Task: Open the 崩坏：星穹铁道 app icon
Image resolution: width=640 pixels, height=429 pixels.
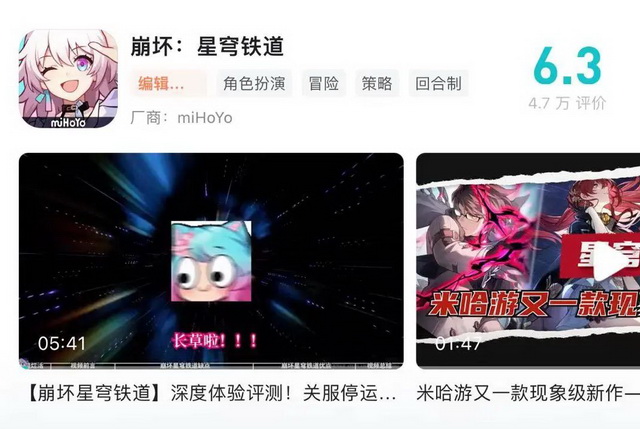Action: [67, 79]
